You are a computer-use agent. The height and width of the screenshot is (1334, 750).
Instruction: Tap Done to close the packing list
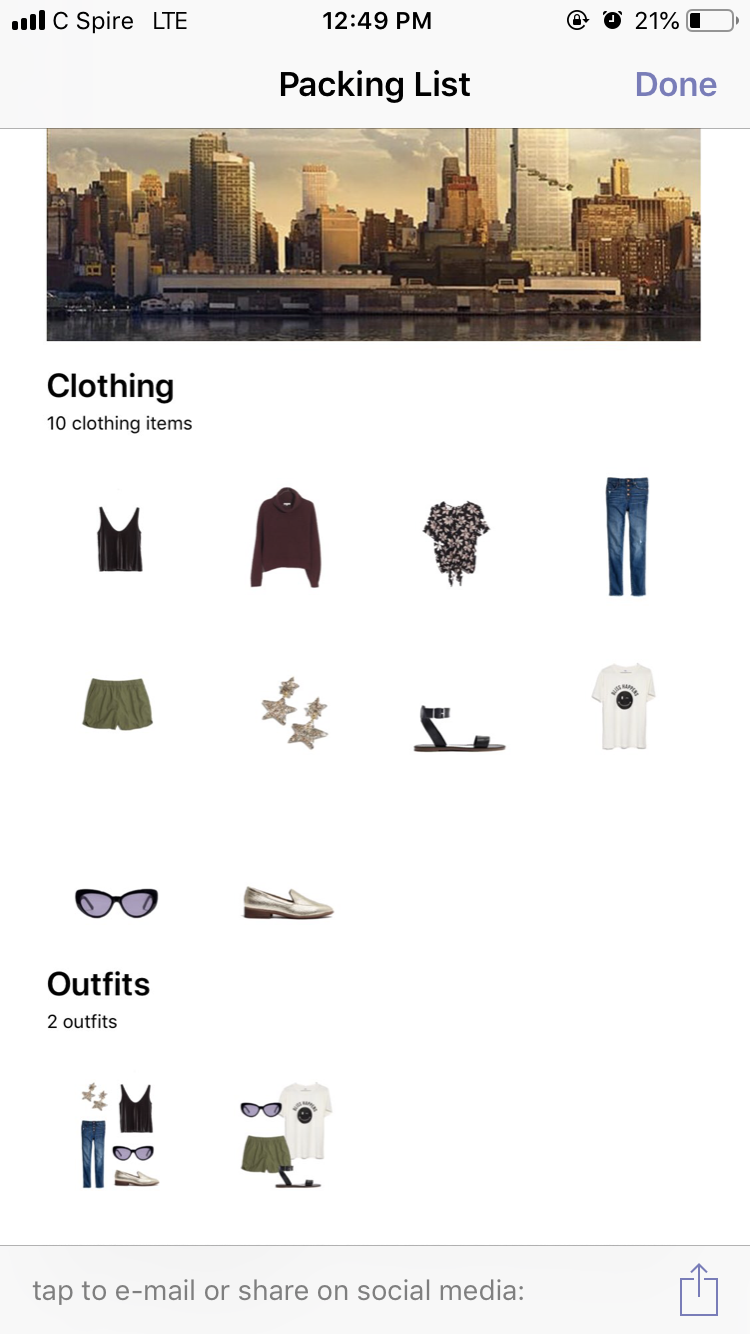tap(675, 85)
